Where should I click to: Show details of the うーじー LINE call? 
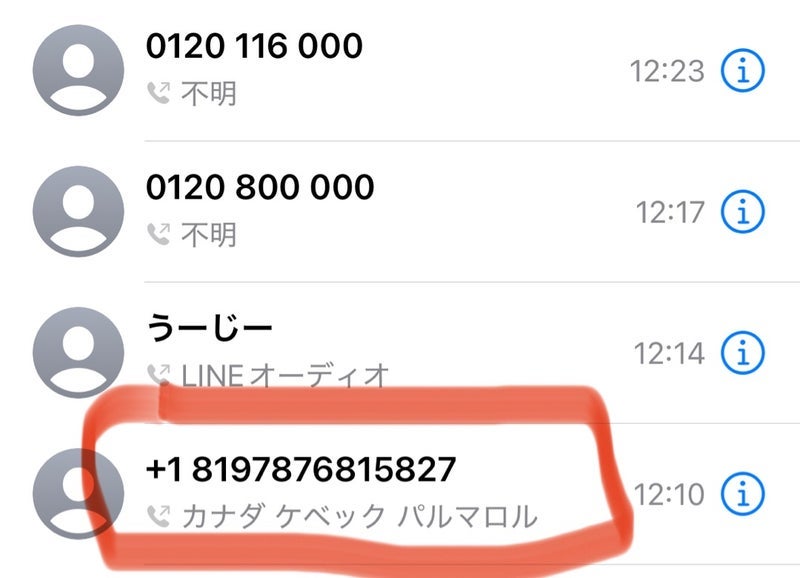tap(743, 353)
